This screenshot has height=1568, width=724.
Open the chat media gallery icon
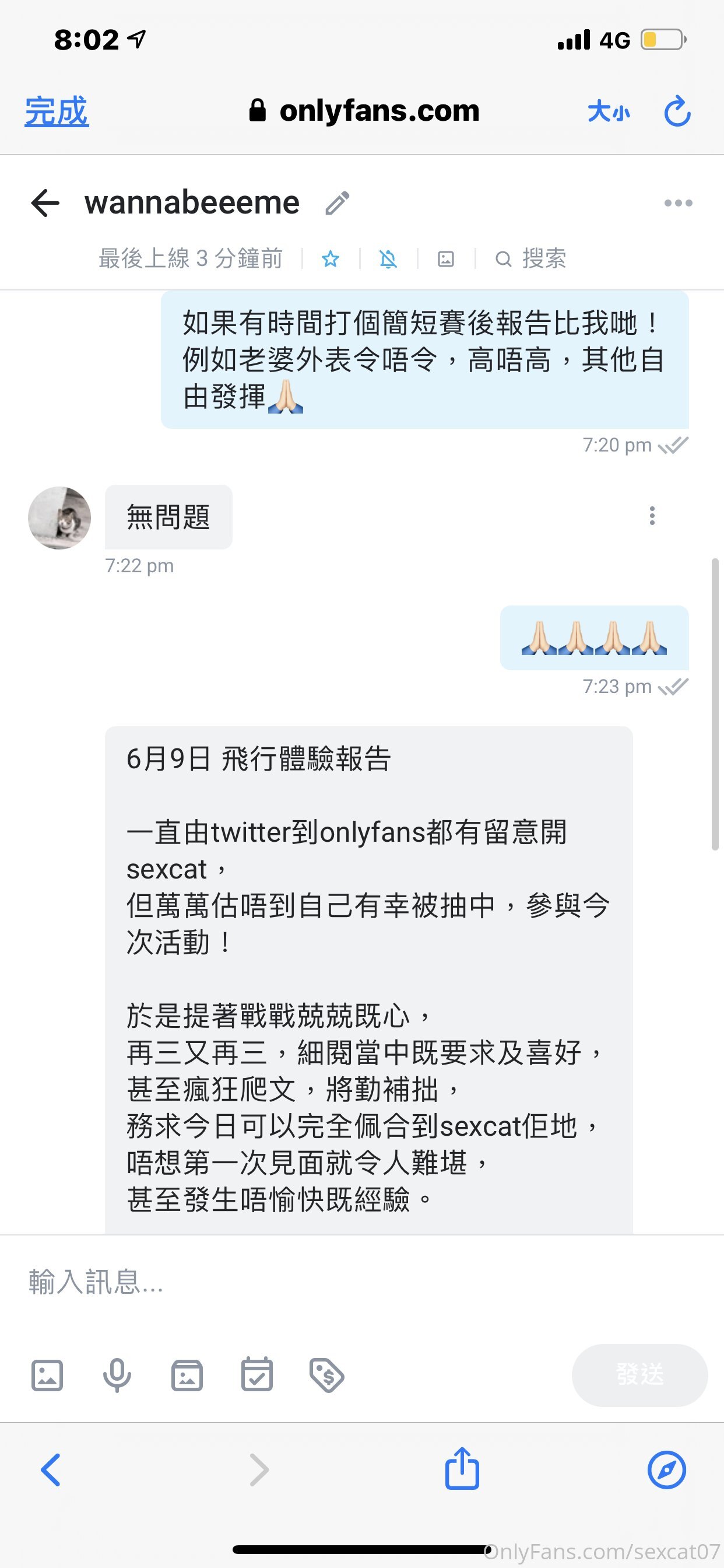pyautogui.click(x=446, y=260)
